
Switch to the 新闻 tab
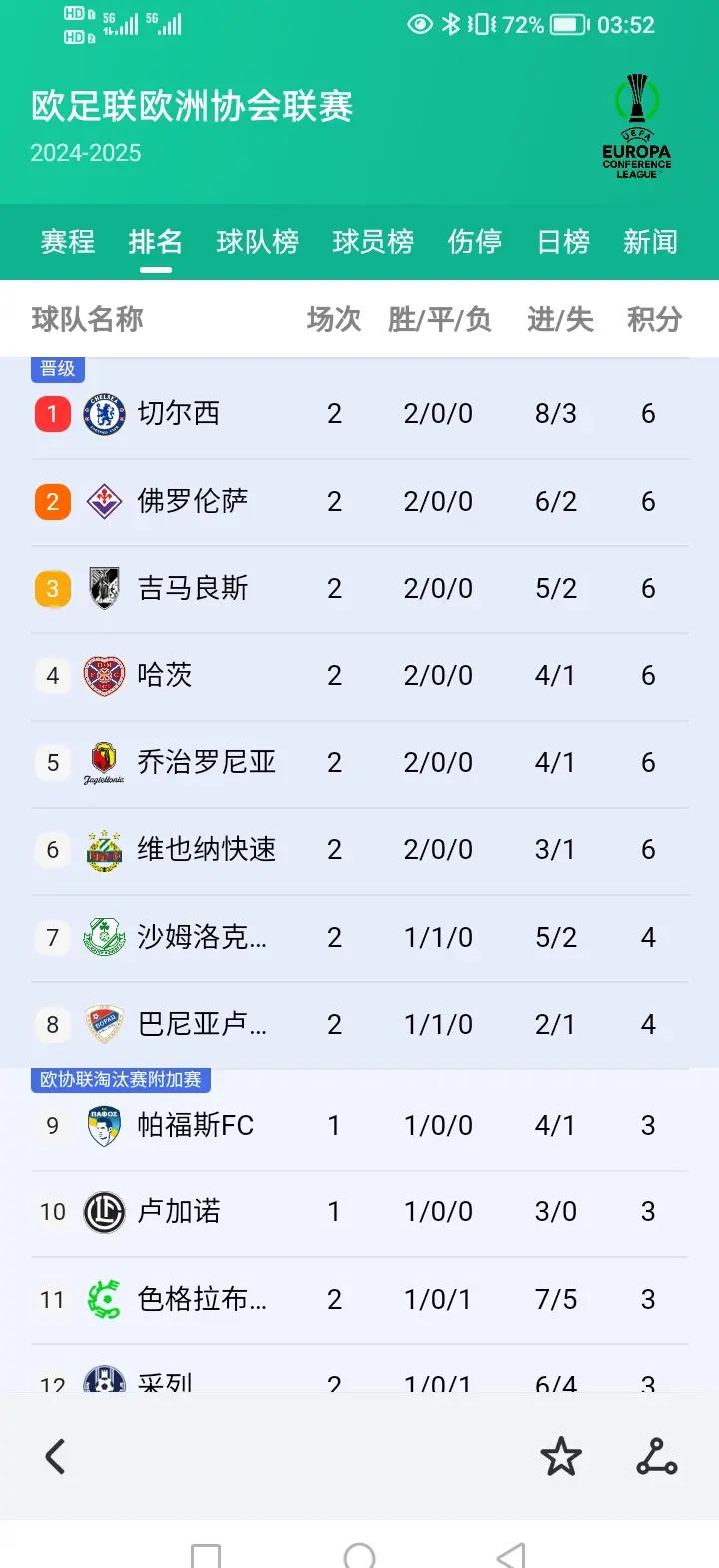pos(650,241)
